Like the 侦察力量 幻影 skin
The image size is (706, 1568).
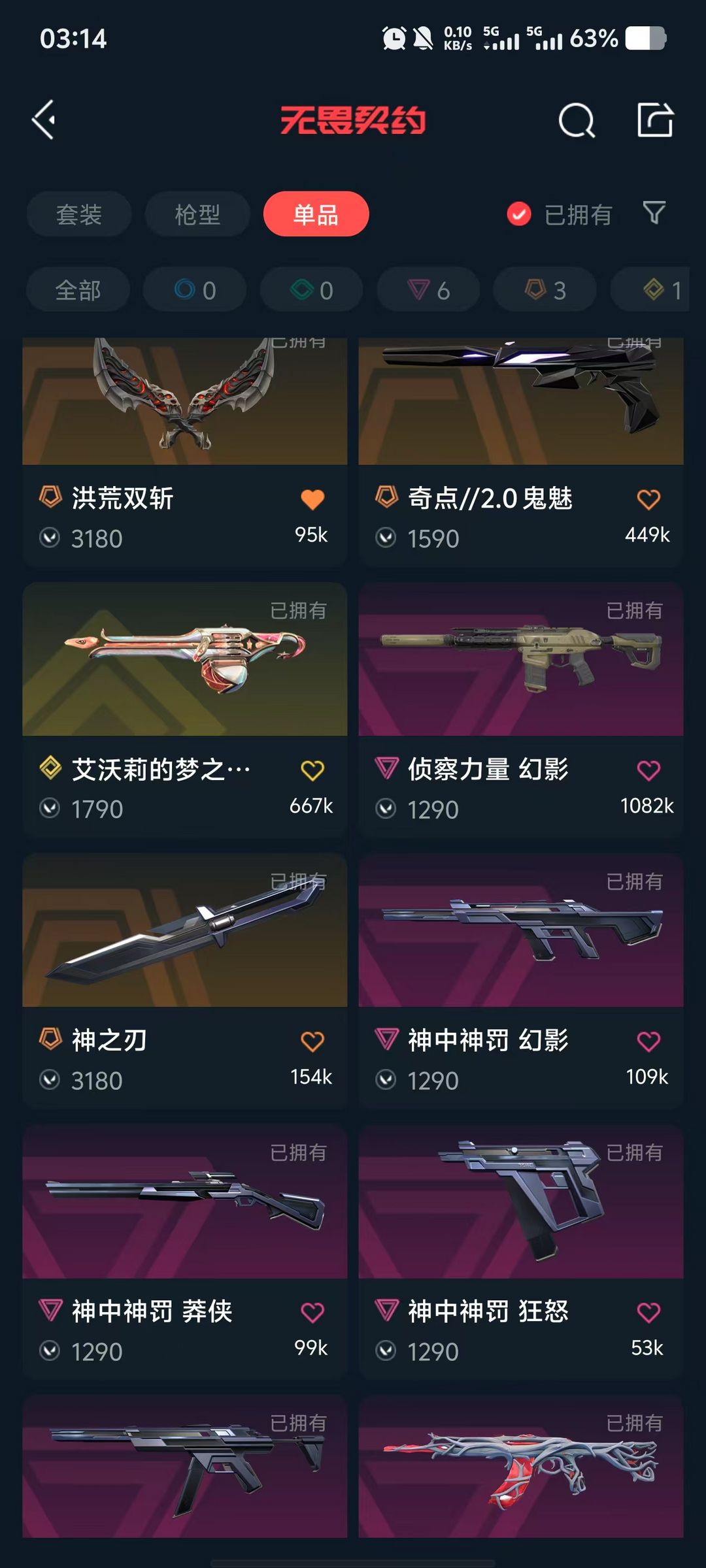[x=648, y=771]
